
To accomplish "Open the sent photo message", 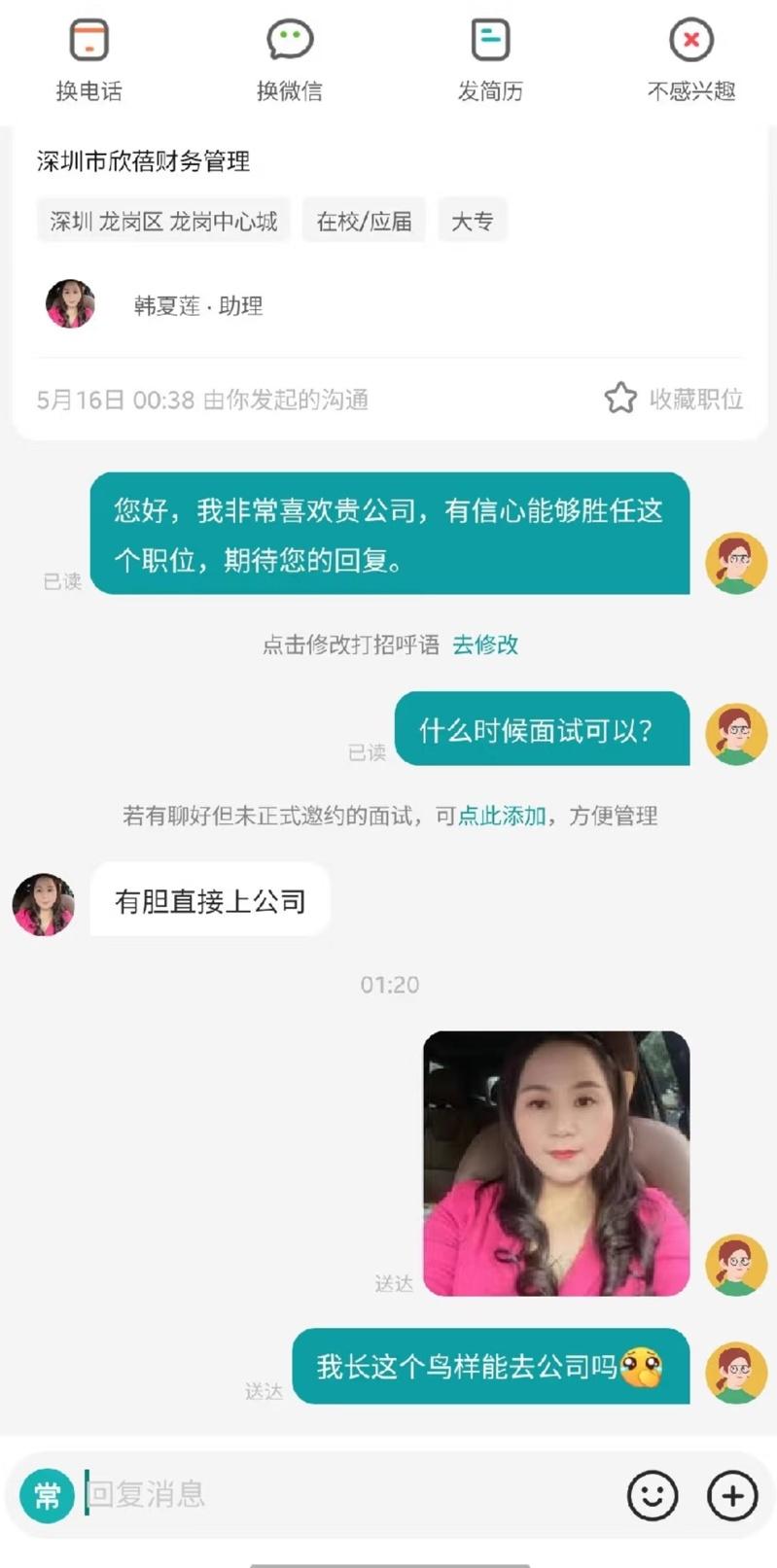I will pos(556,1163).
